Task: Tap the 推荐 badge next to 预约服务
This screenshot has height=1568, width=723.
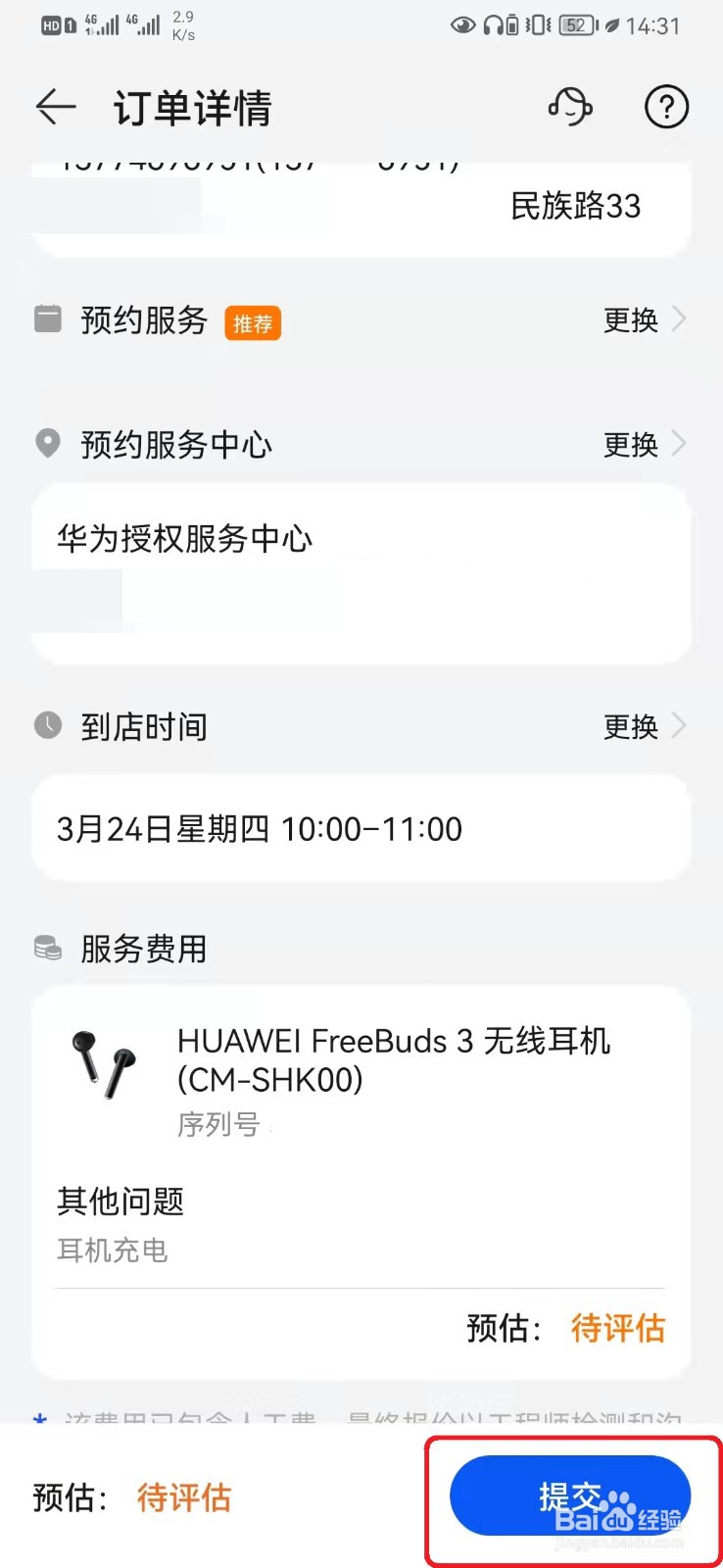Action: (x=252, y=322)
